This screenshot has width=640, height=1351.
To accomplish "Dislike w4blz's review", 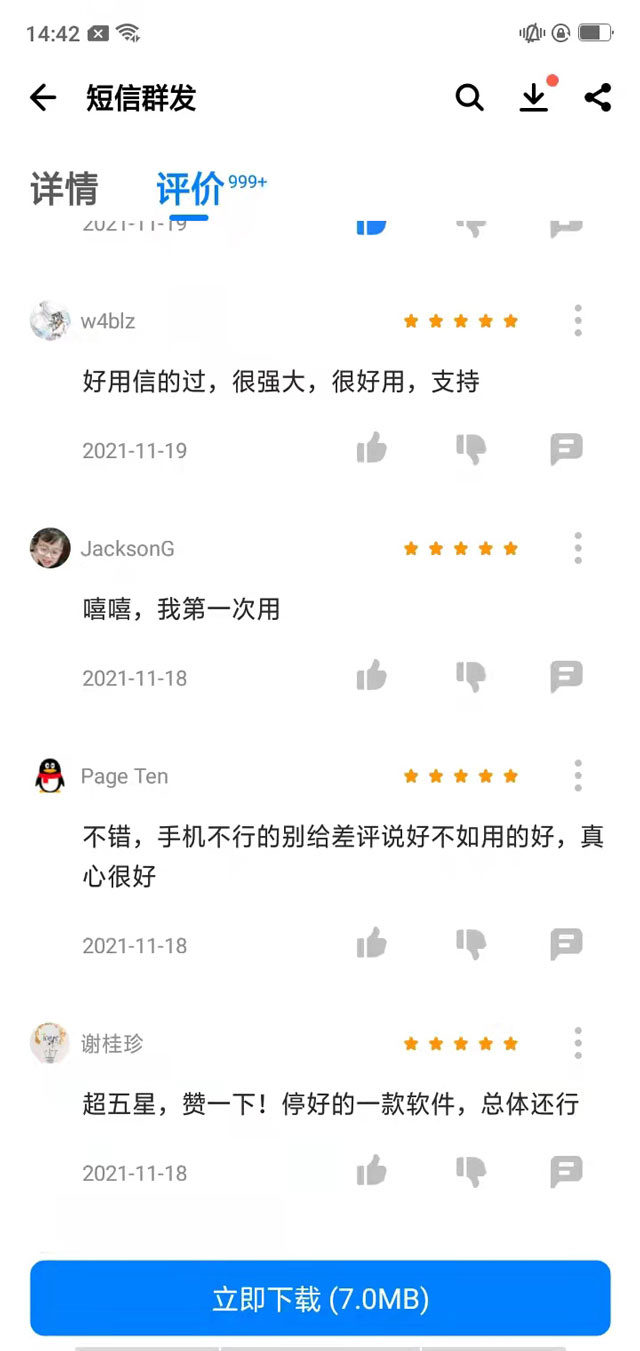I will tap(470, 450).
